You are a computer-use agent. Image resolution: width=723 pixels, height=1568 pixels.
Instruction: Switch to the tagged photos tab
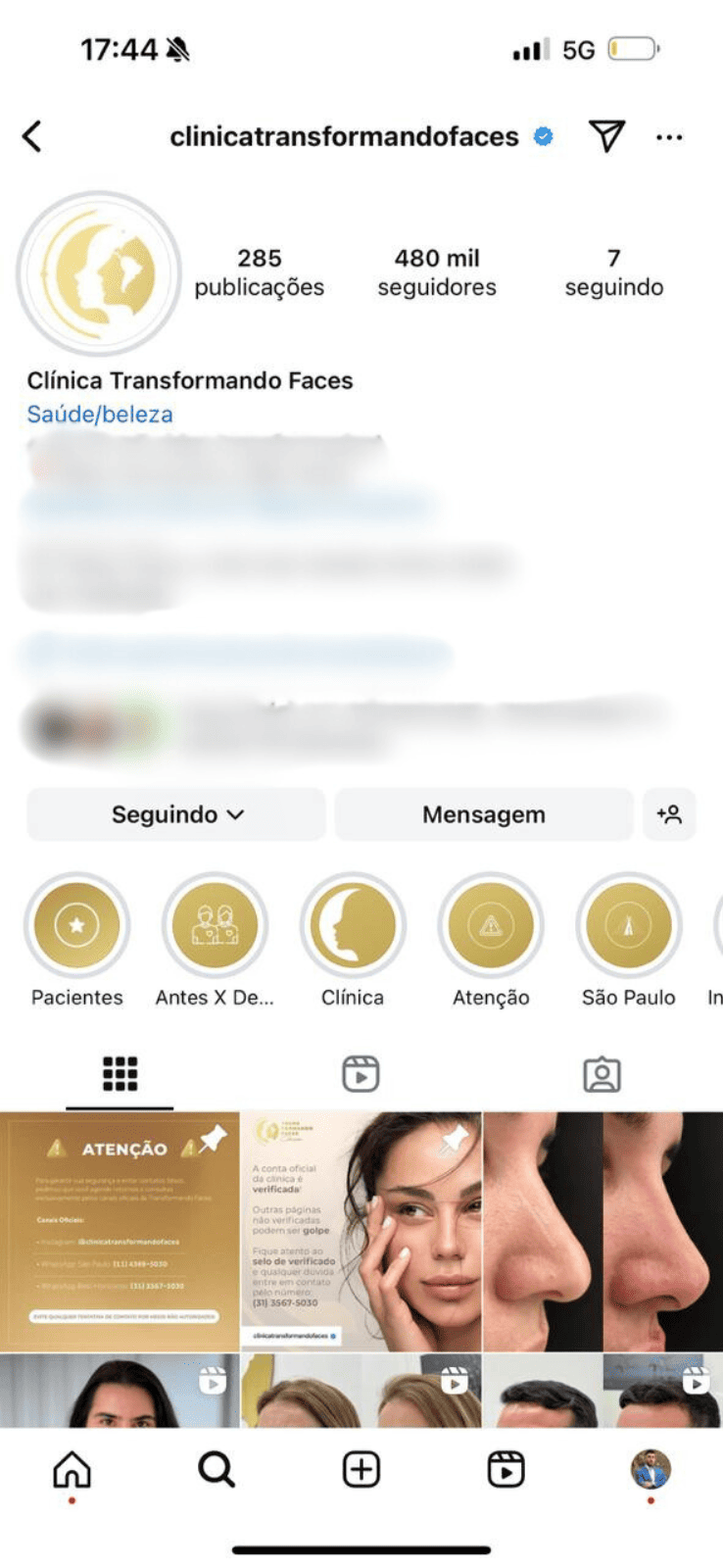pos(602,1074)
